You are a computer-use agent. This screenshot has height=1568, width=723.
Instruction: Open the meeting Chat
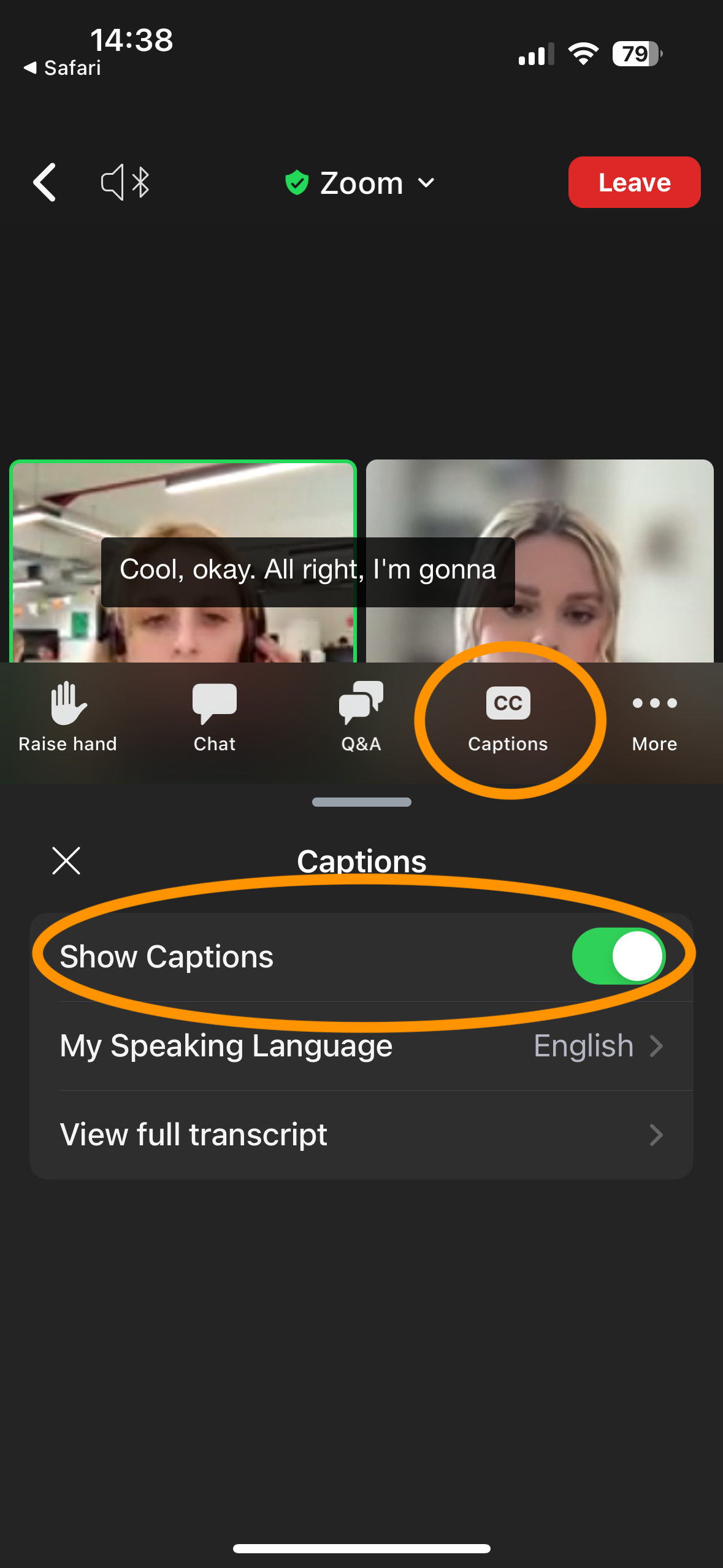215,718
